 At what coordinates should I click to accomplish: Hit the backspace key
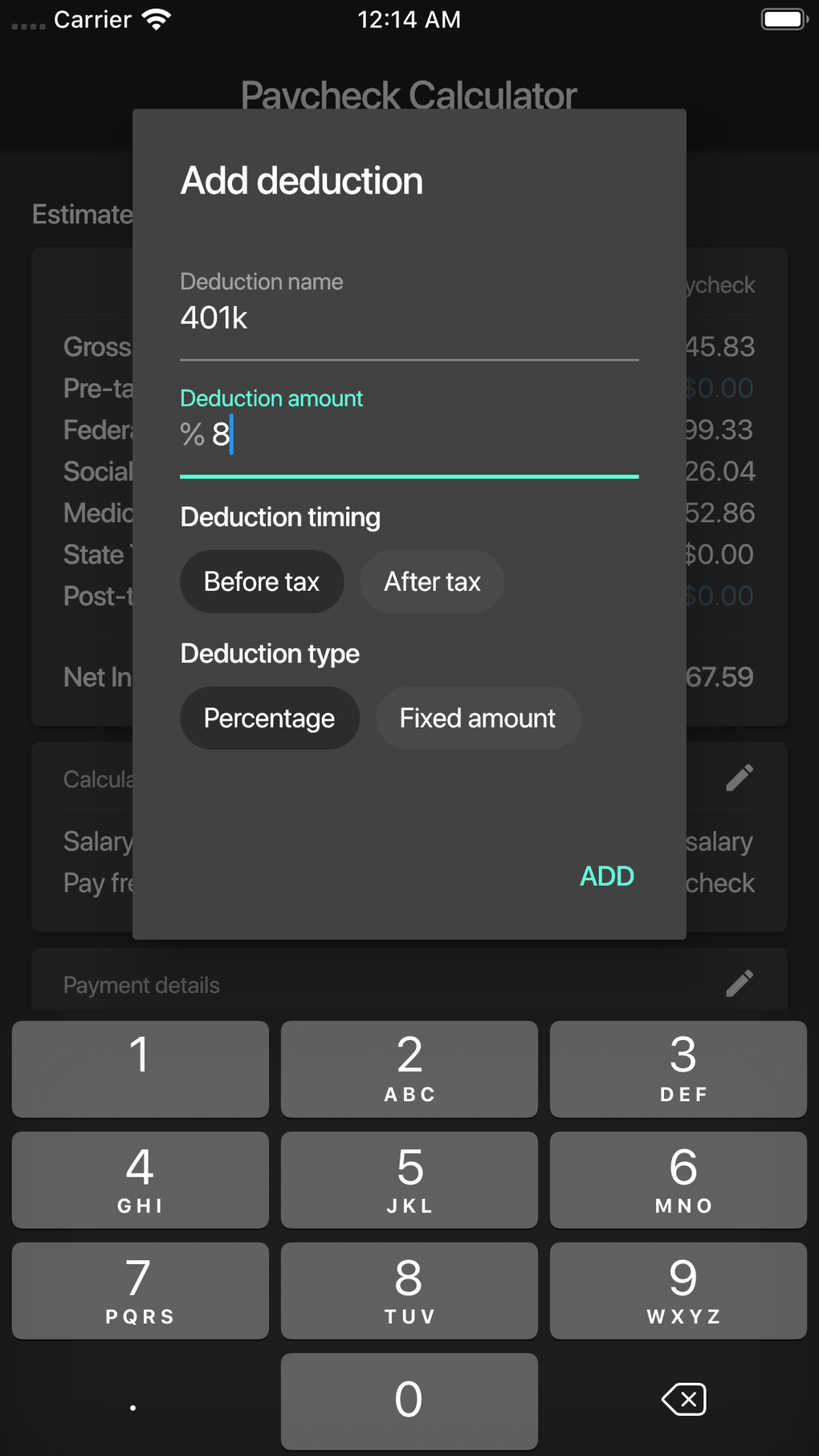pos(683,1400)
